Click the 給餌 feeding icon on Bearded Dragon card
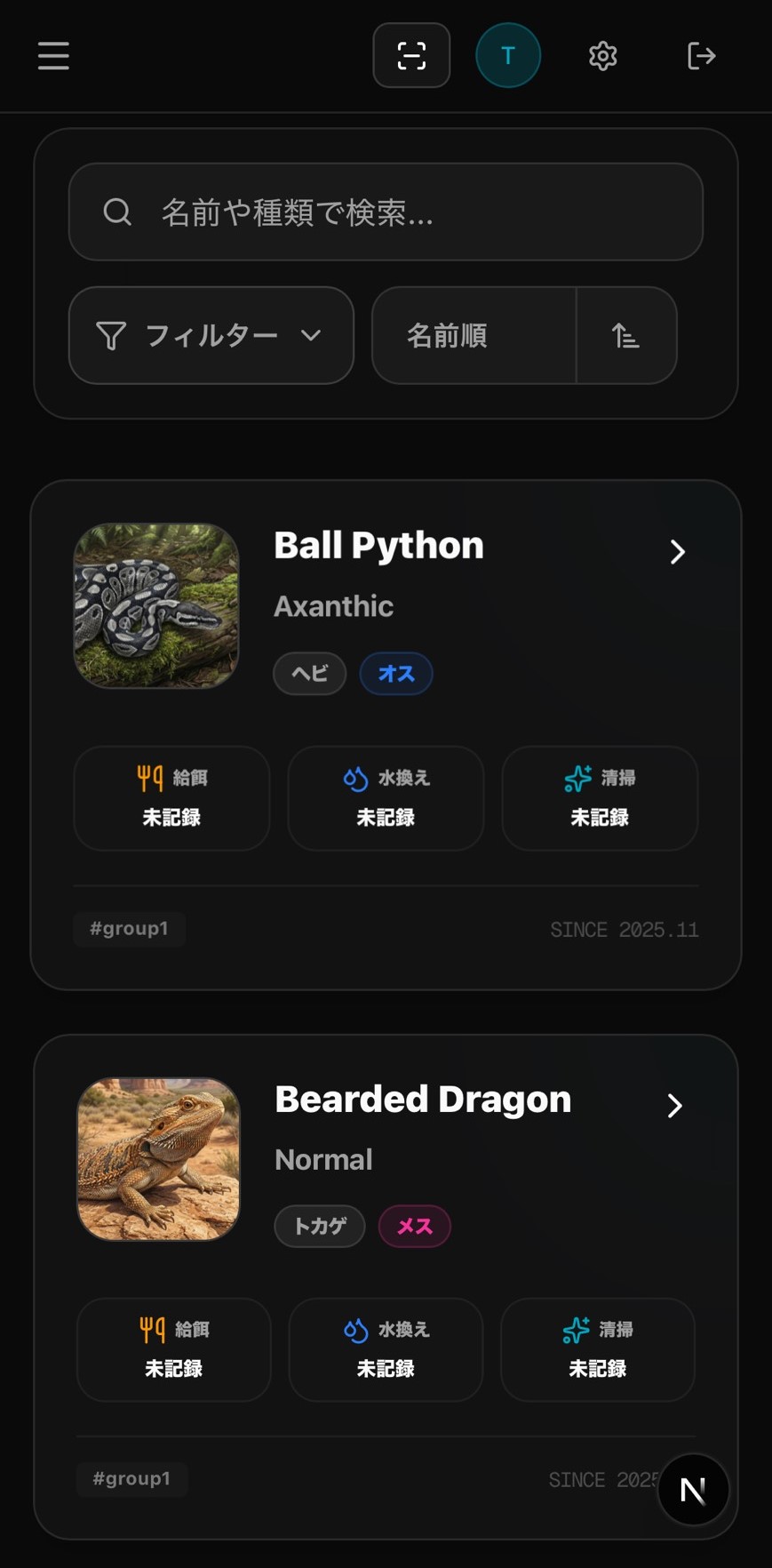The image size is (772, 1568). (151, 1330)
